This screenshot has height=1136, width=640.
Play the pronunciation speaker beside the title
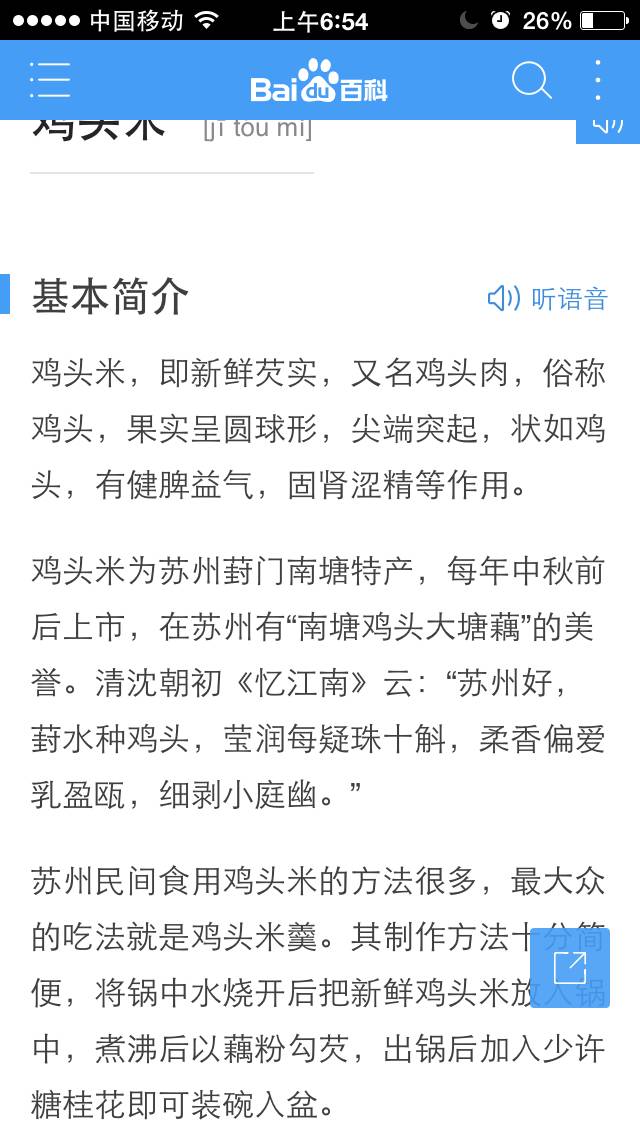coord(607,126)
